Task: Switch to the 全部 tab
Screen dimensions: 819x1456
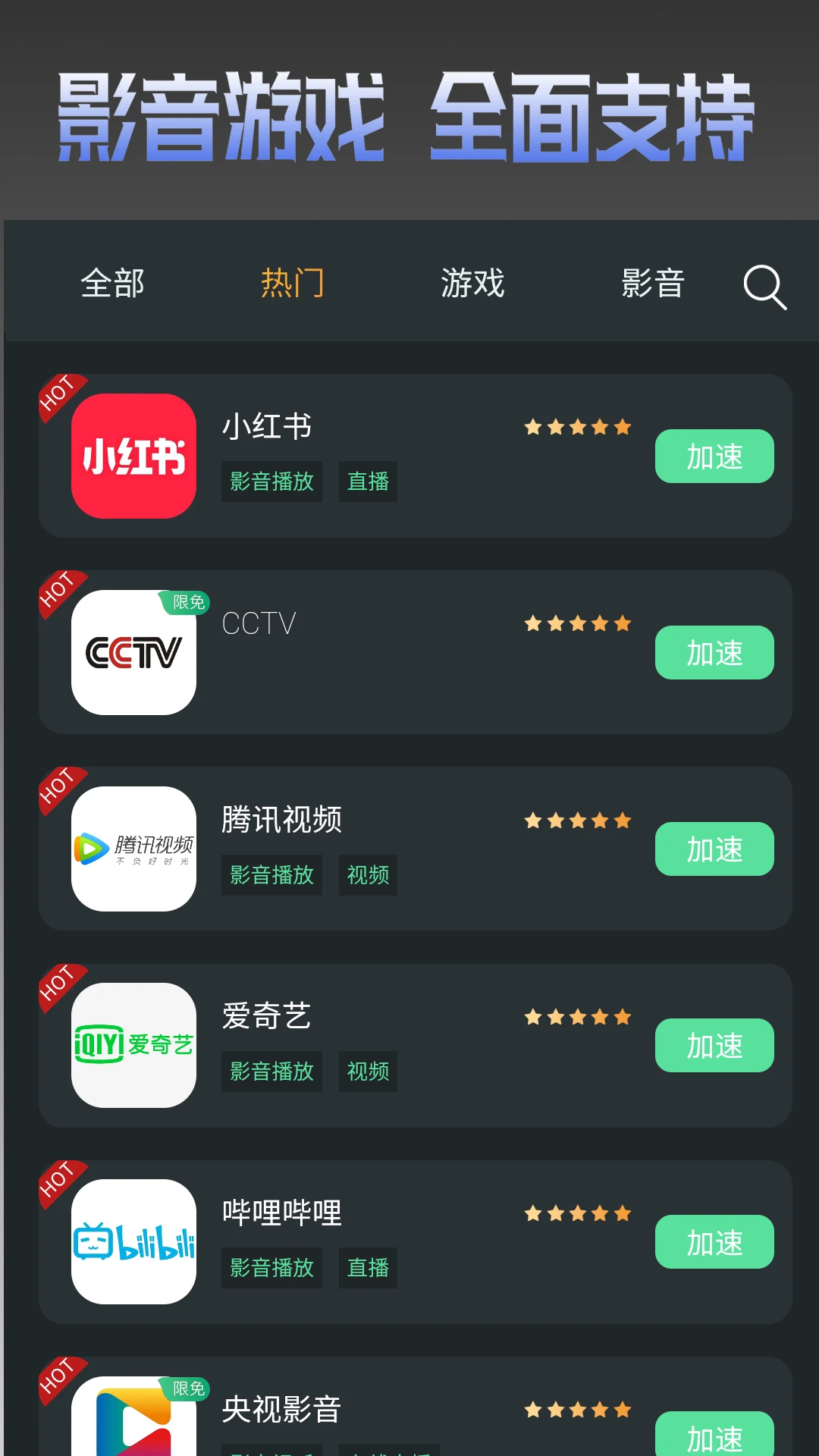Action: click(114, 284)
